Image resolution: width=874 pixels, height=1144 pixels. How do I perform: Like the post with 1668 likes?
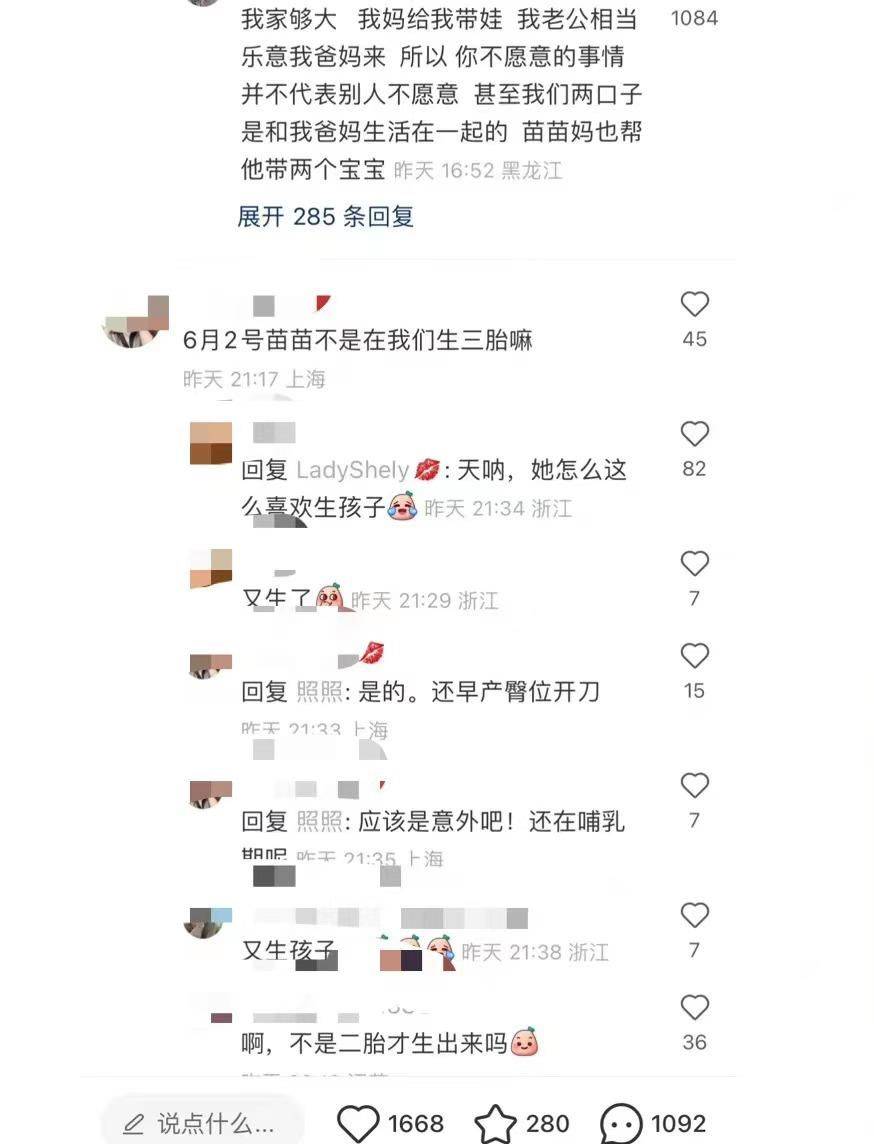point(358,1123)
